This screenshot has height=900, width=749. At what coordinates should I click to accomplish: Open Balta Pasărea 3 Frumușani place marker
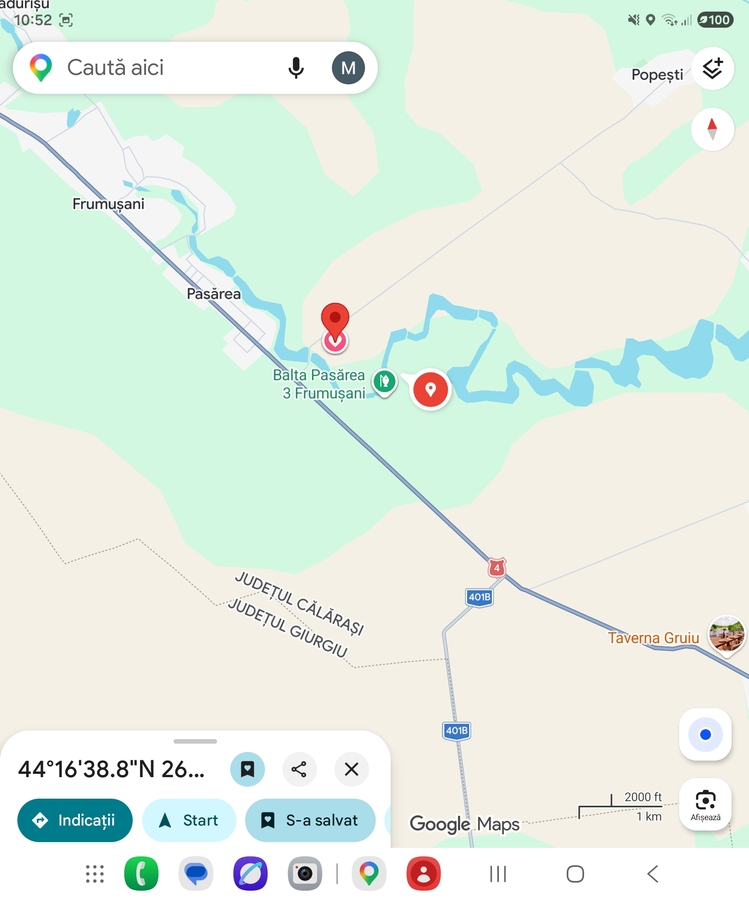coord(383,381)
